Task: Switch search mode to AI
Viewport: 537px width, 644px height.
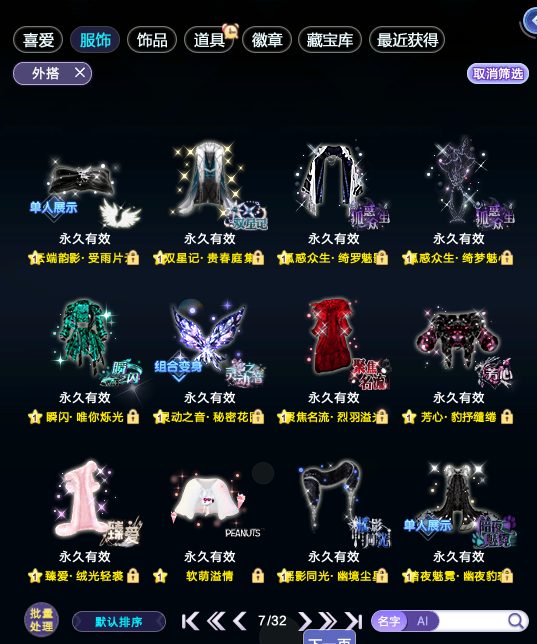Action: click(422, 621)
